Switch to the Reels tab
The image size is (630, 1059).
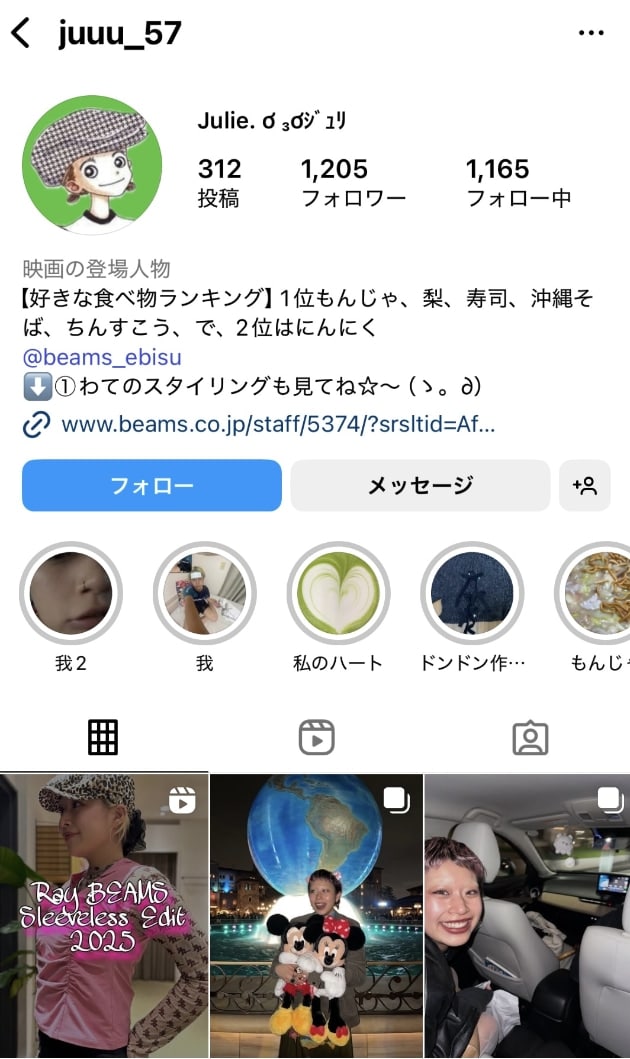pyautogui.click(x=316, y=738)
